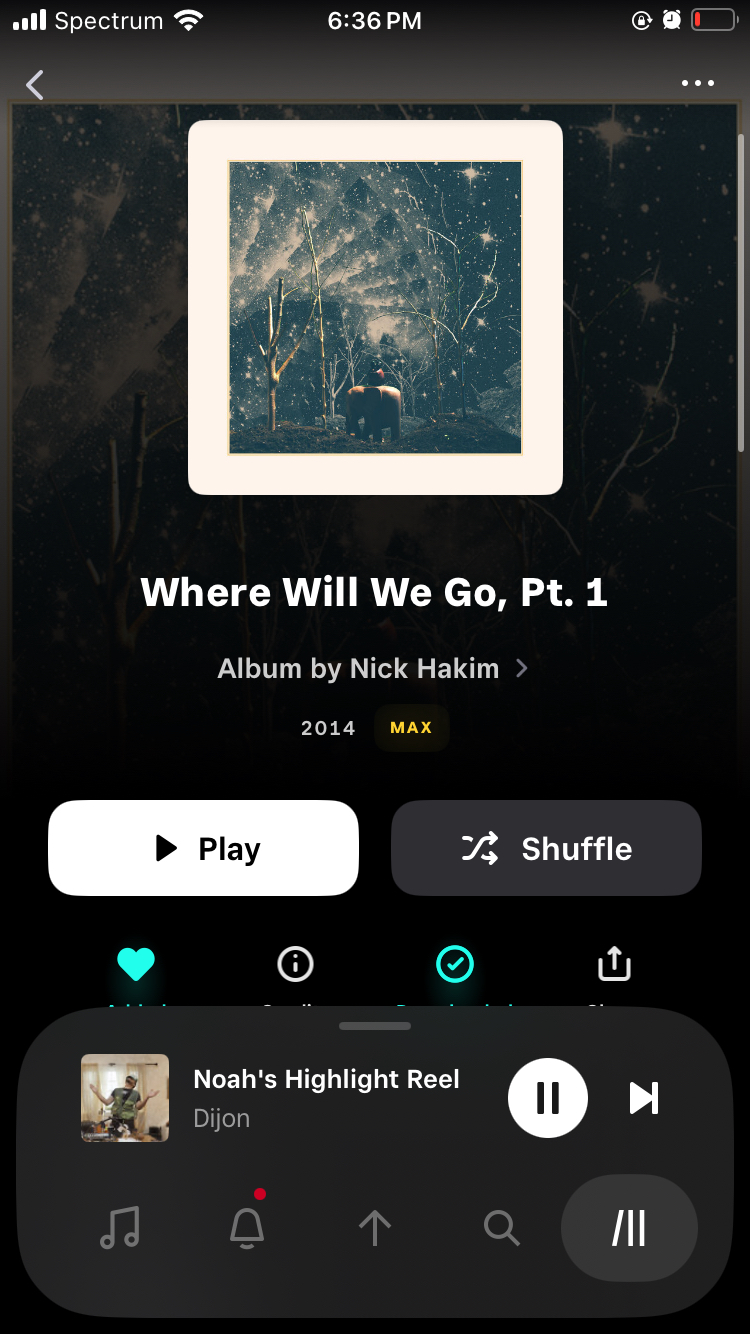Switch to the music note tab
This screenshot has width=750, height=1334.
point(120,1227)
